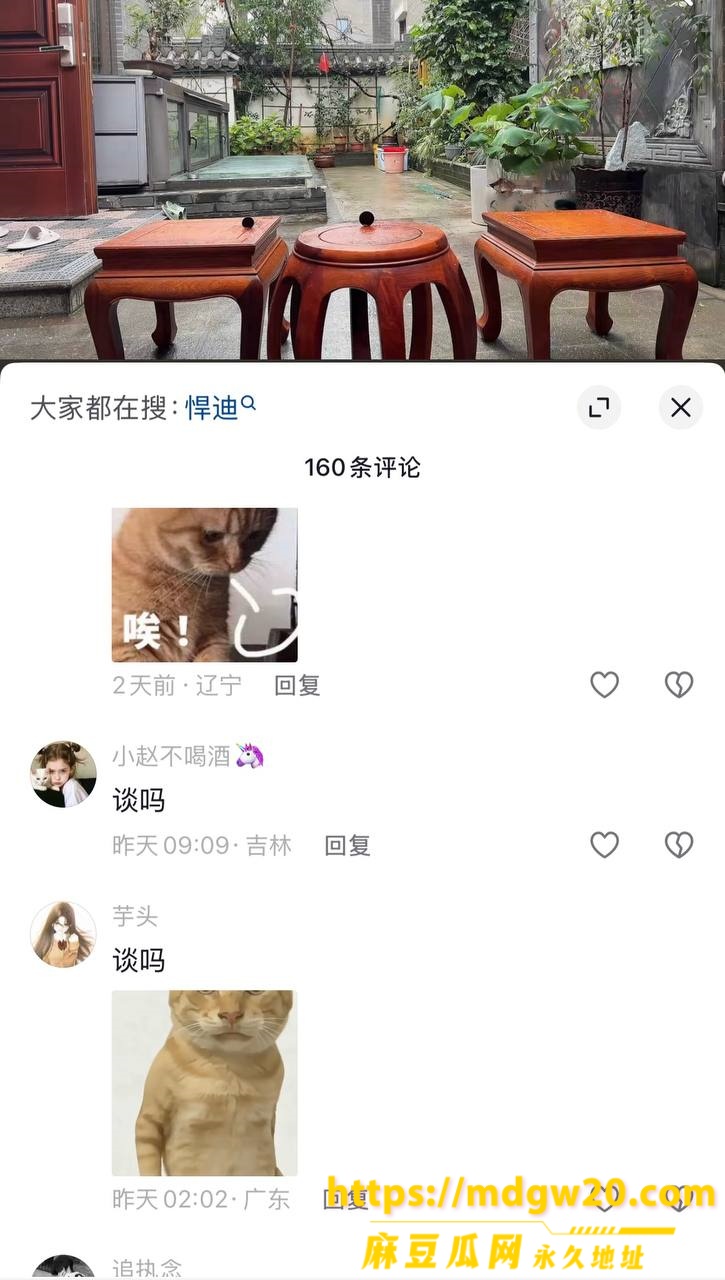The height and width of the screenshot is (1280, 725).
Task: Like the comment from 辽宁
Action: pyautogui.click(x=604, y=685)
